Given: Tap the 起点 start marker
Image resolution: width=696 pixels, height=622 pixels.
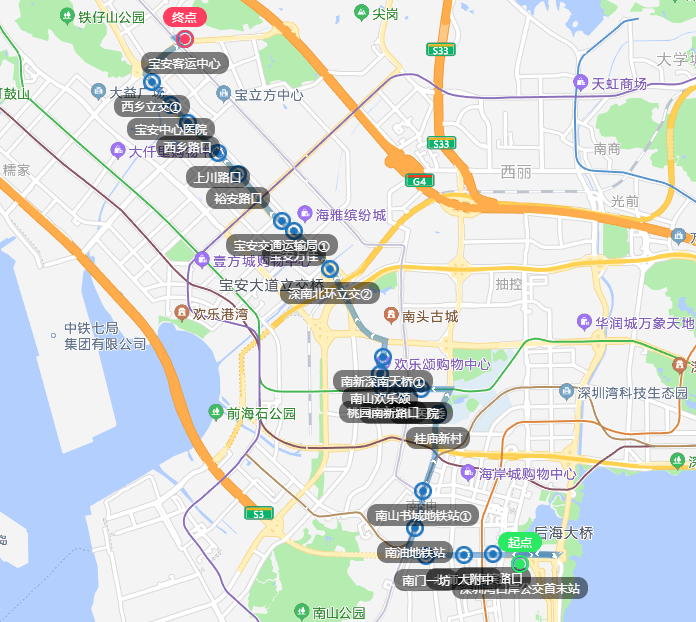Looking at the screenshot, I should point(519,543).
